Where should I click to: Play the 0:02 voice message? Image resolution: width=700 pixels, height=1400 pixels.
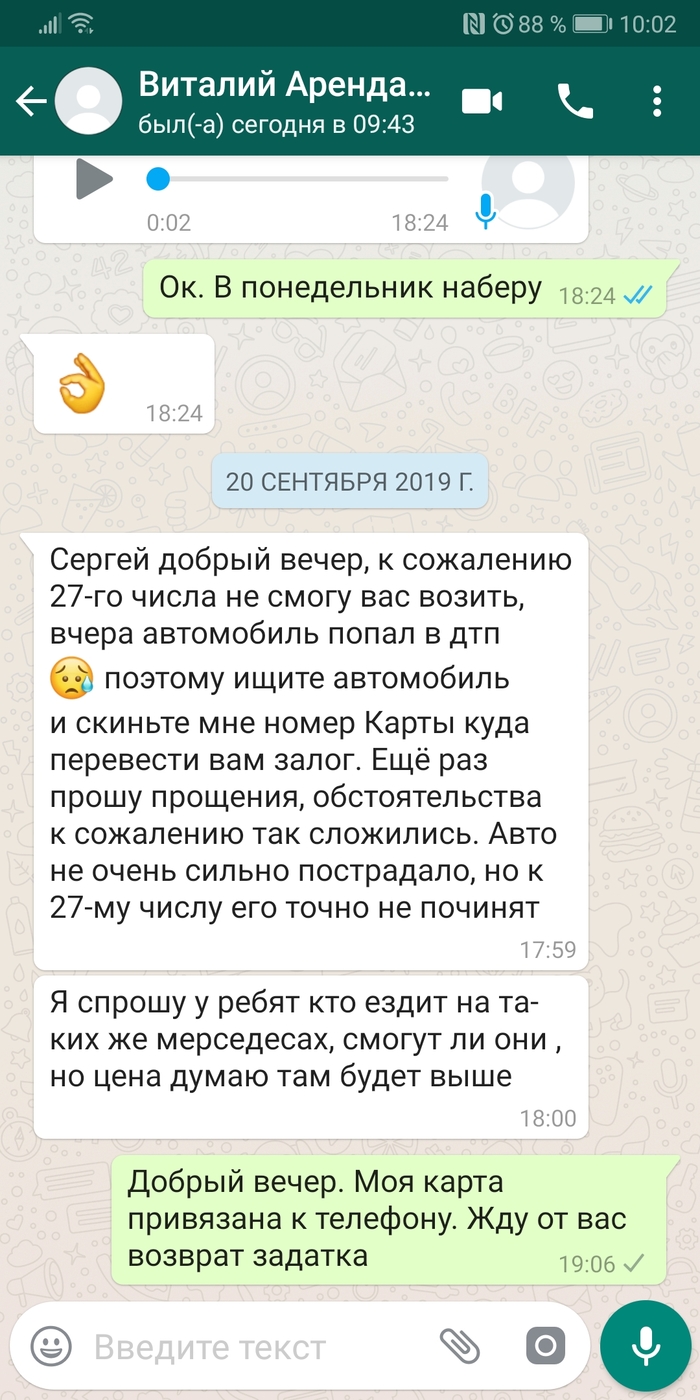click(95, 180)
